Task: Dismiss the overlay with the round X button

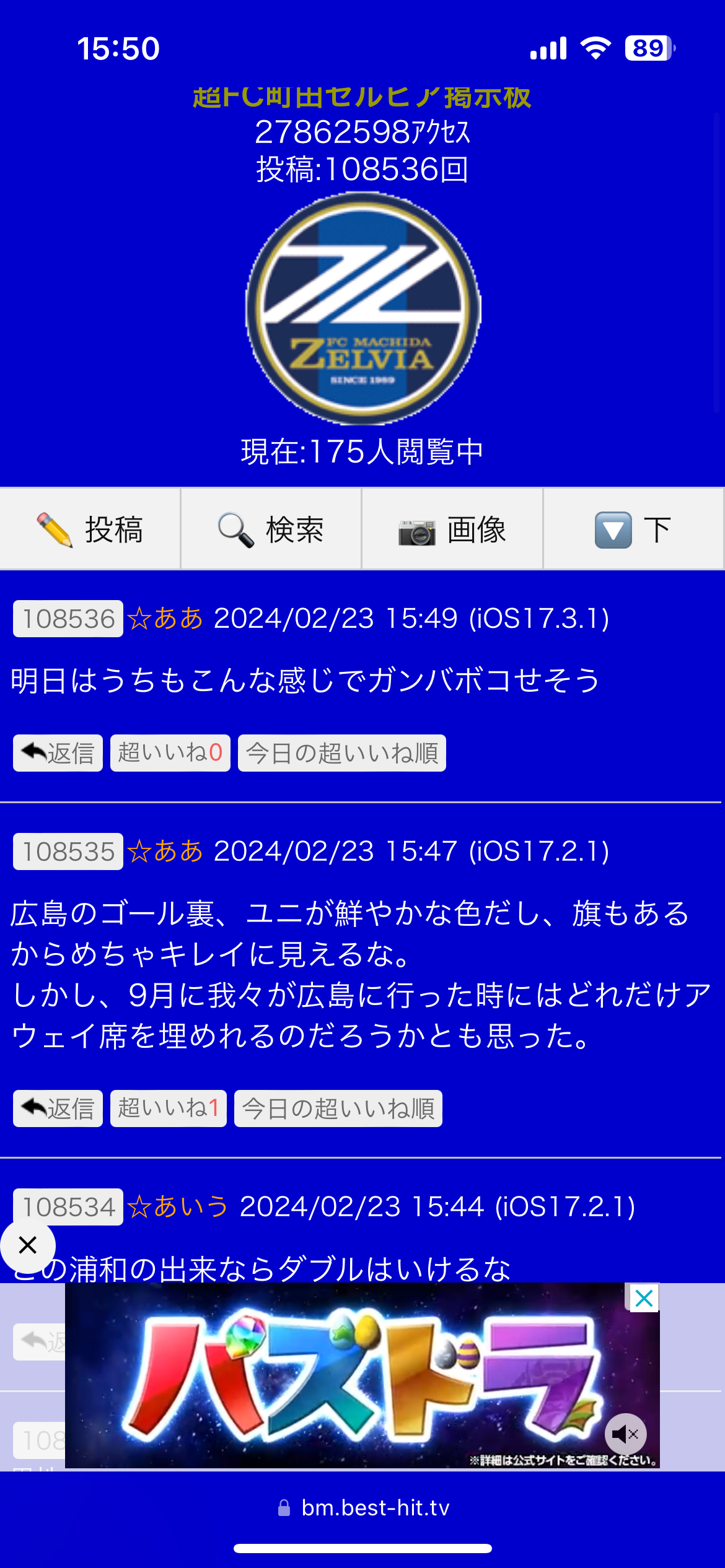Action: pos(28,1245)
